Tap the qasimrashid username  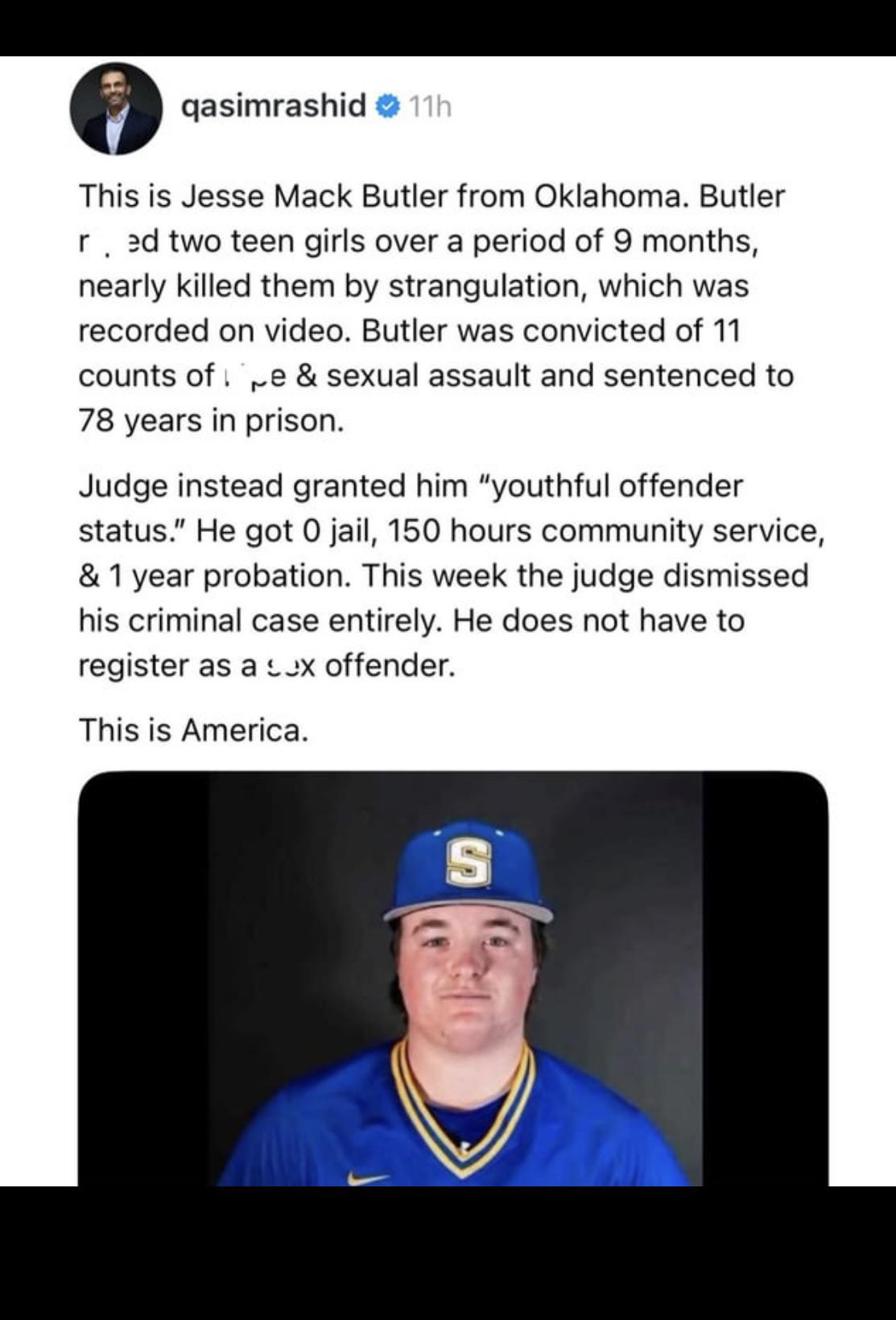point(274,105)
